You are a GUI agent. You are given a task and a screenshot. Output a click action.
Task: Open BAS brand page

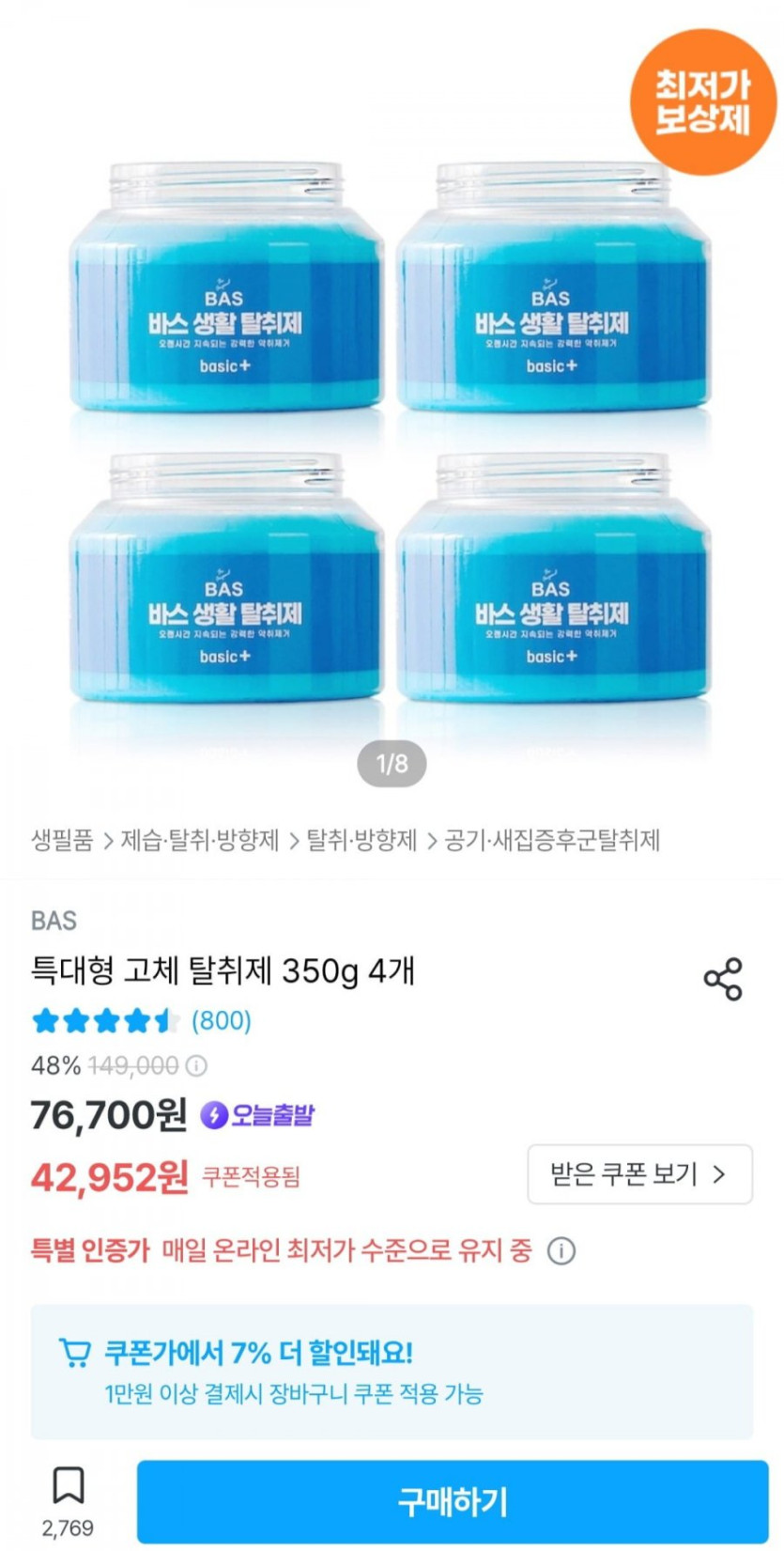tap(54, 921)
